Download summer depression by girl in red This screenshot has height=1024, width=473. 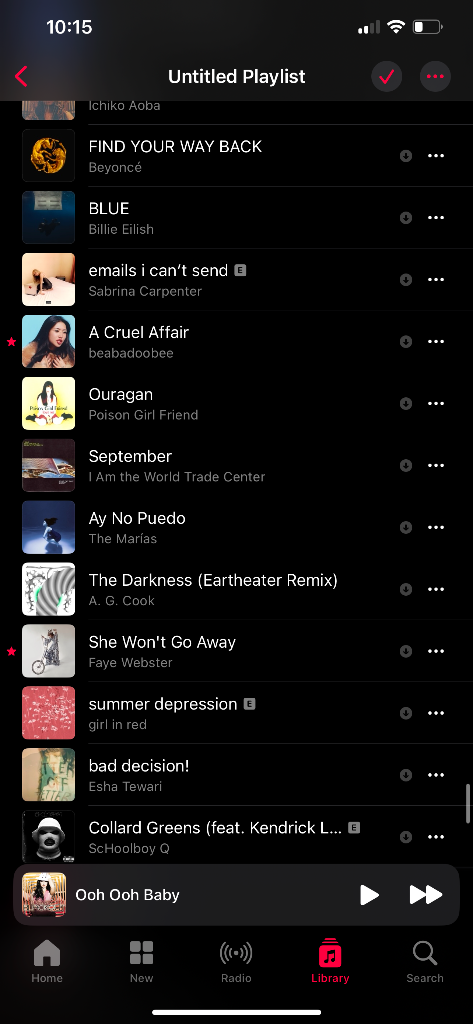(x=406, y=713)
